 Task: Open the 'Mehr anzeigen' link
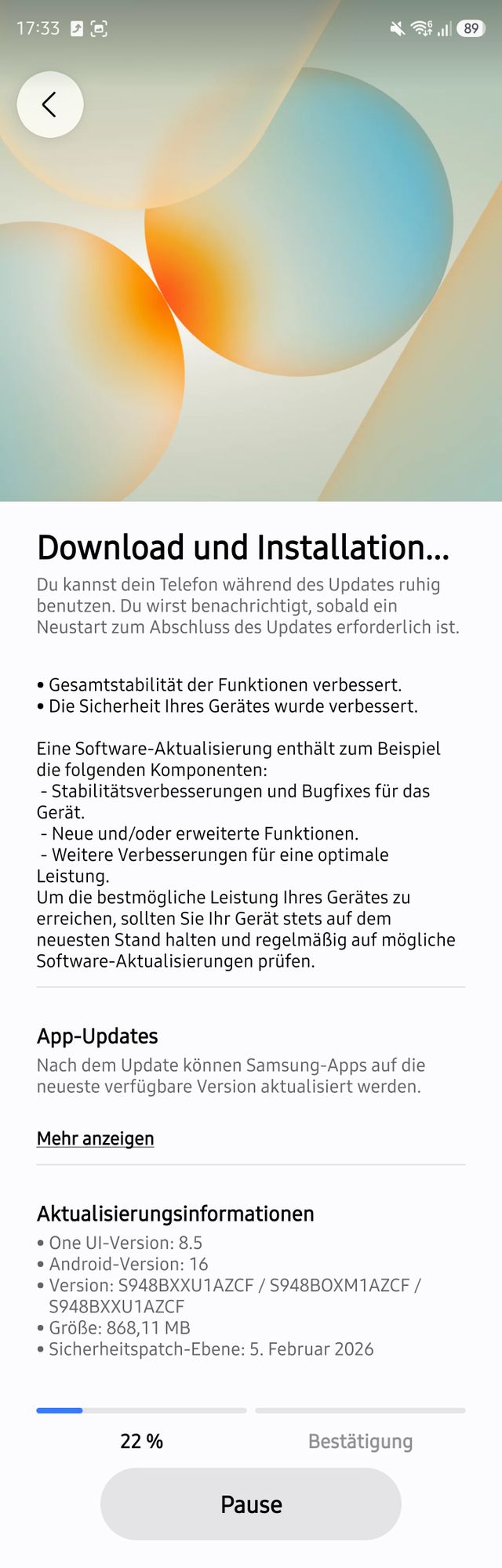click(95, 1138)
